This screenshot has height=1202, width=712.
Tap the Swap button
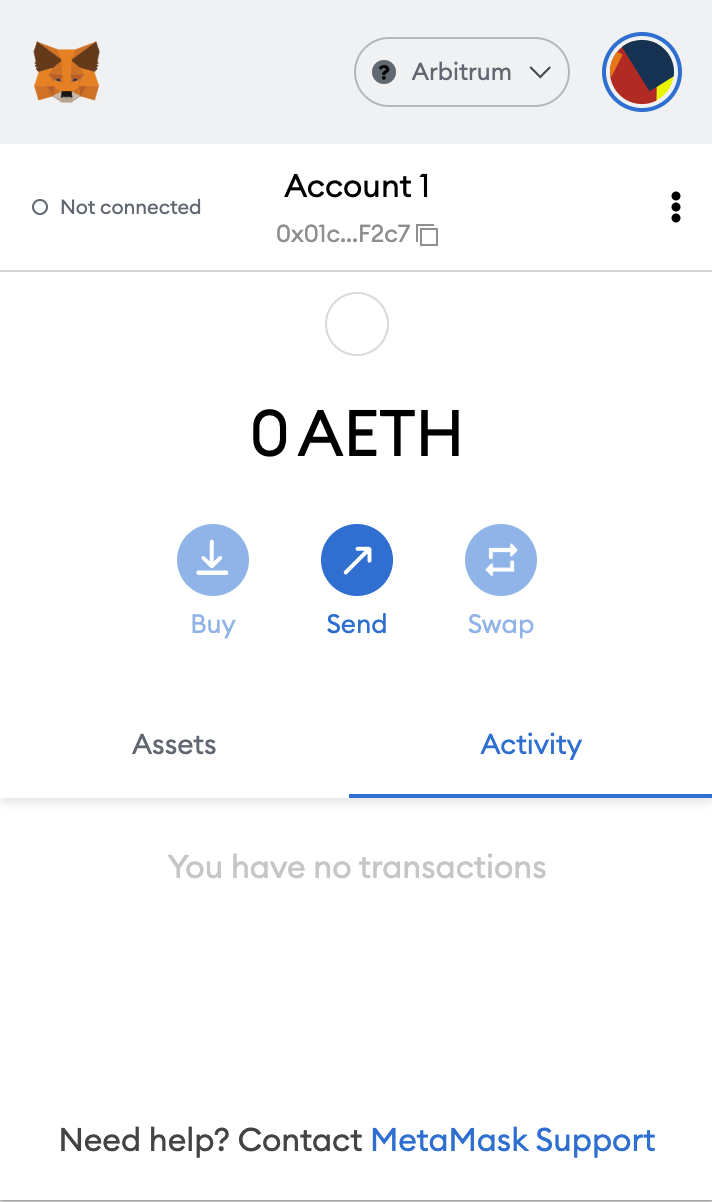(500, 561)
